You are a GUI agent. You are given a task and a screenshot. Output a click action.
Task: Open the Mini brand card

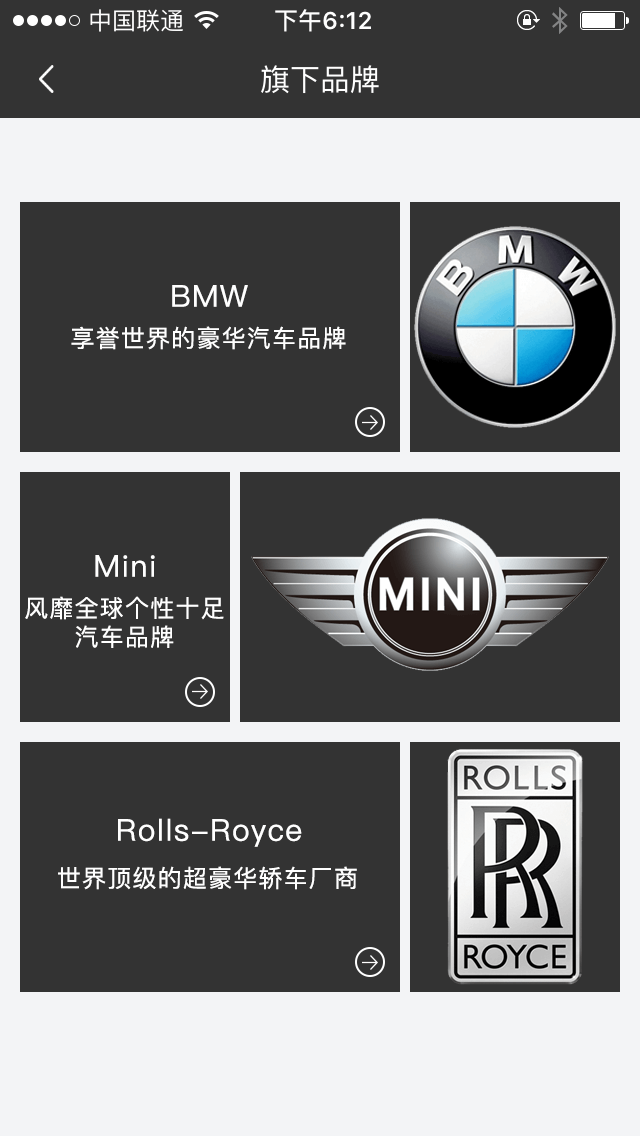click(x=125, y=597)
